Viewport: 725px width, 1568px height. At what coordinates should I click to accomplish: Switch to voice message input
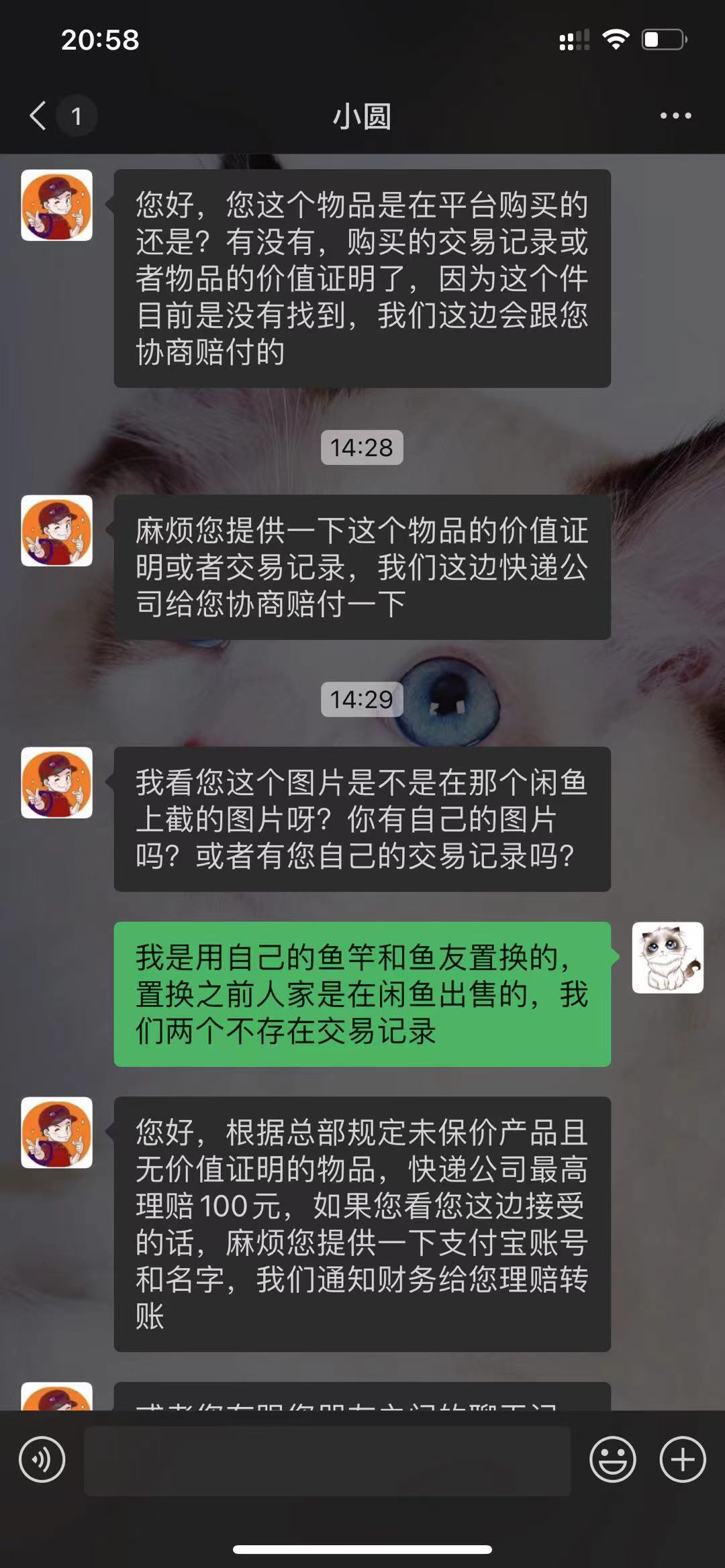42,1459
